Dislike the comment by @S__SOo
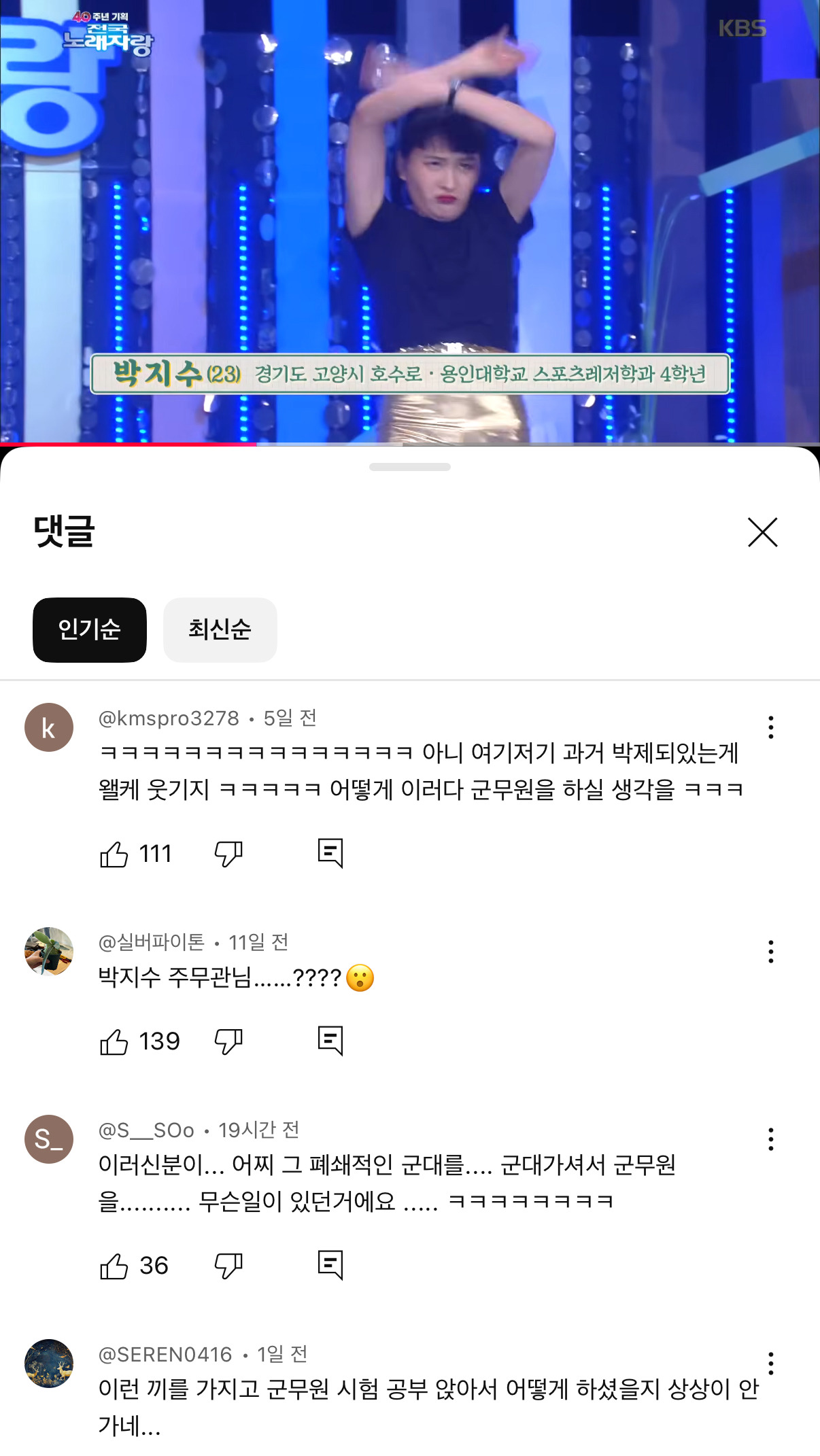Viewport: 820px width, 1456px height. click(228, 1266)
